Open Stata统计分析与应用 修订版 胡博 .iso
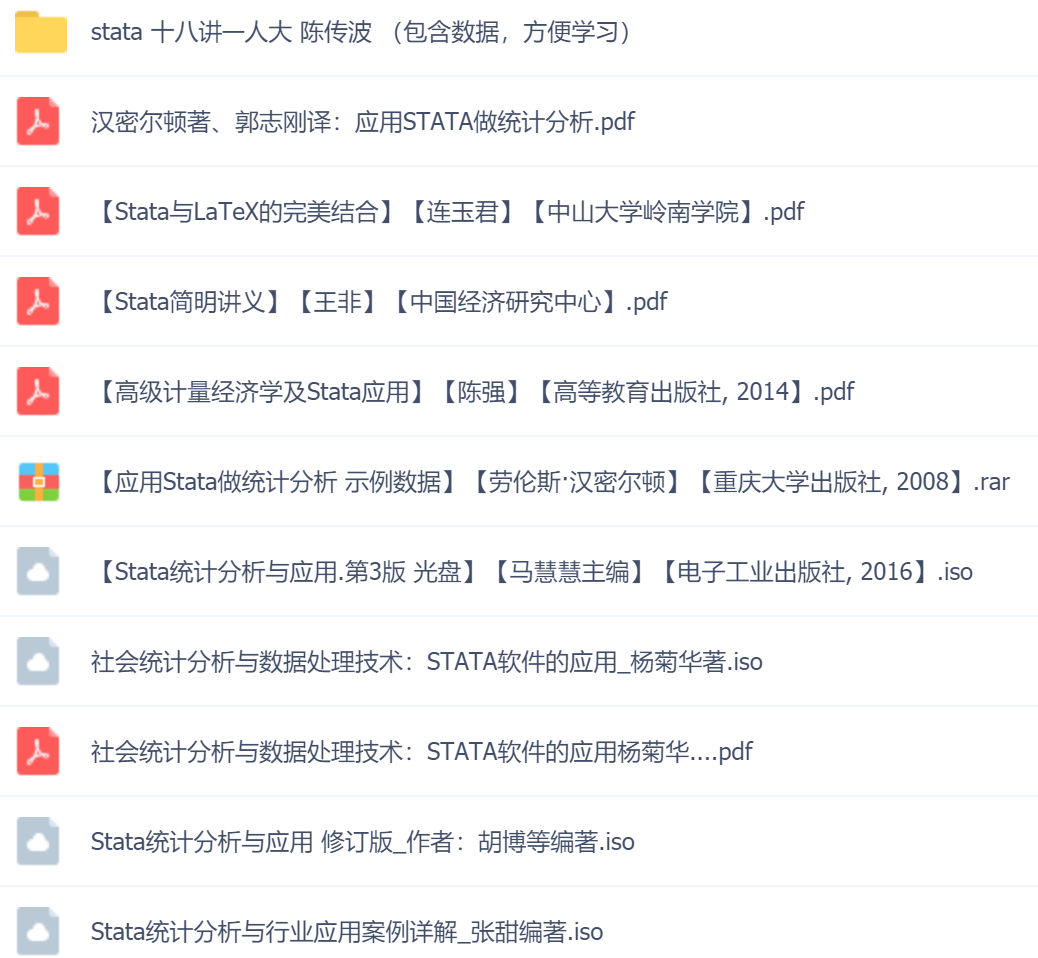The height and width of the screenshot is (958, 1038). pyautogui.click(x=362, y=842)
